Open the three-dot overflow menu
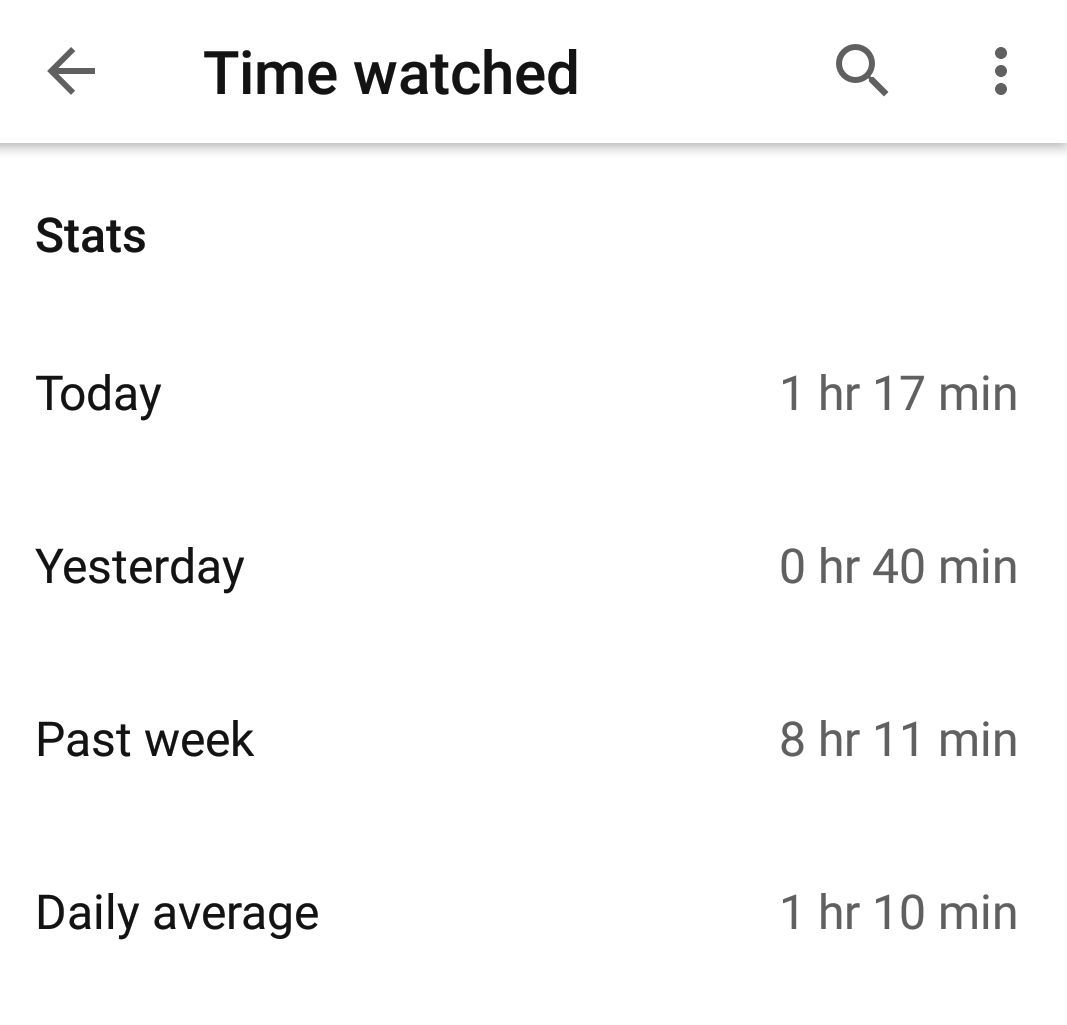The image size is (1067, 1025). click(1000, 72)
